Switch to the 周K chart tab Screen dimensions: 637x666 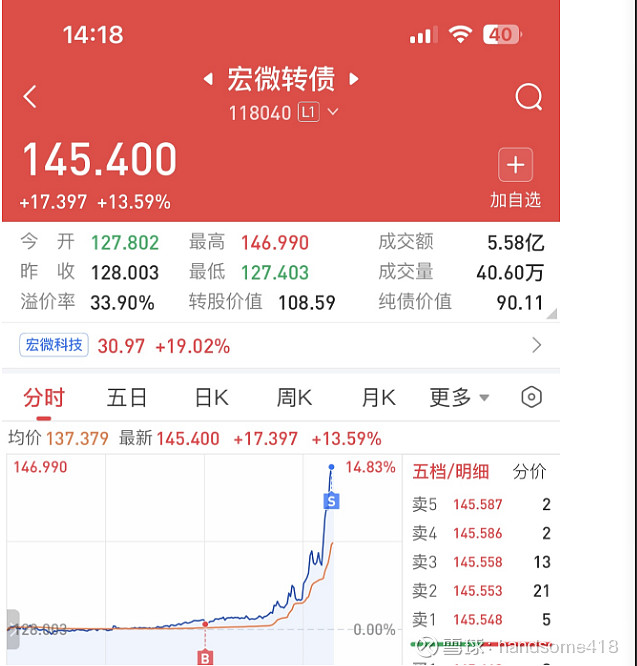(294, 398)
